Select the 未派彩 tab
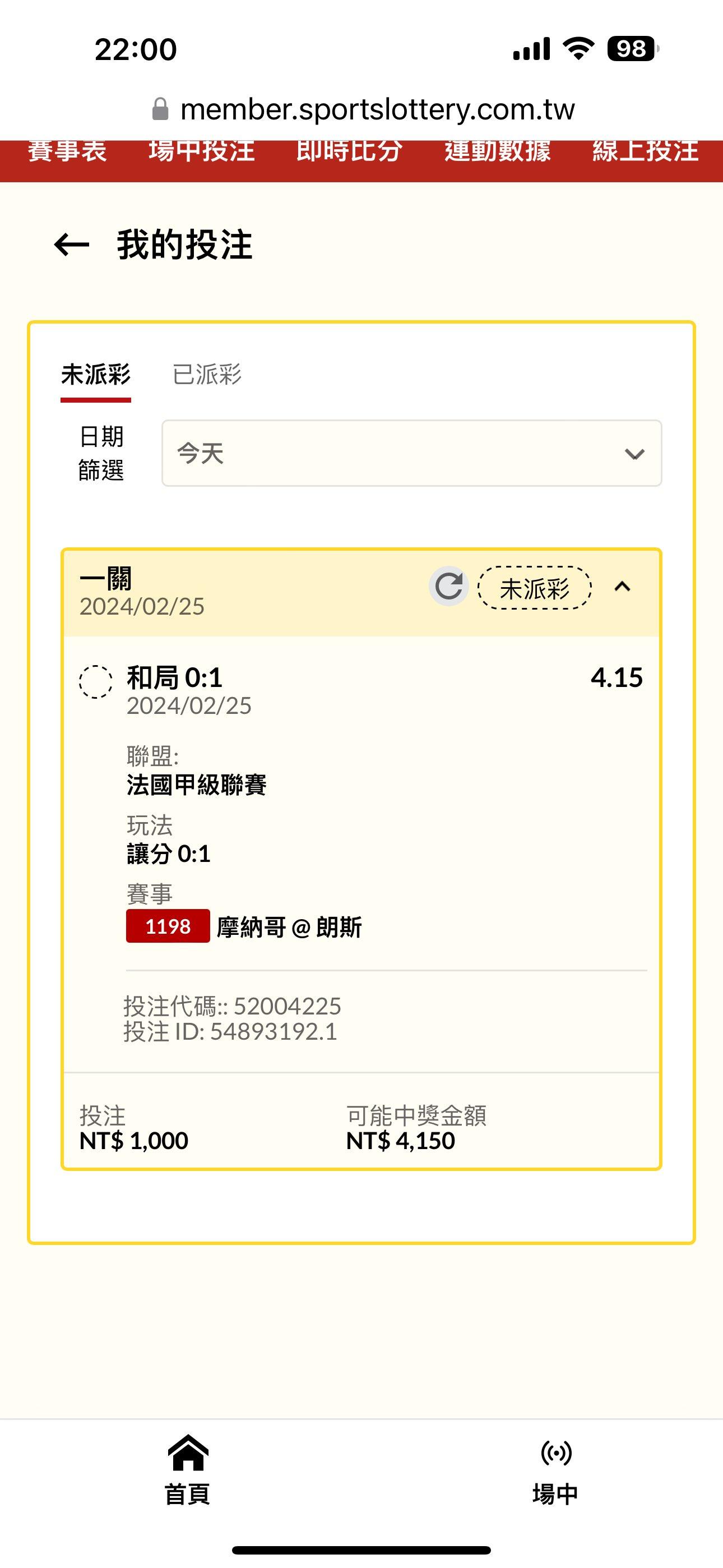 click(x=95, y=375)
